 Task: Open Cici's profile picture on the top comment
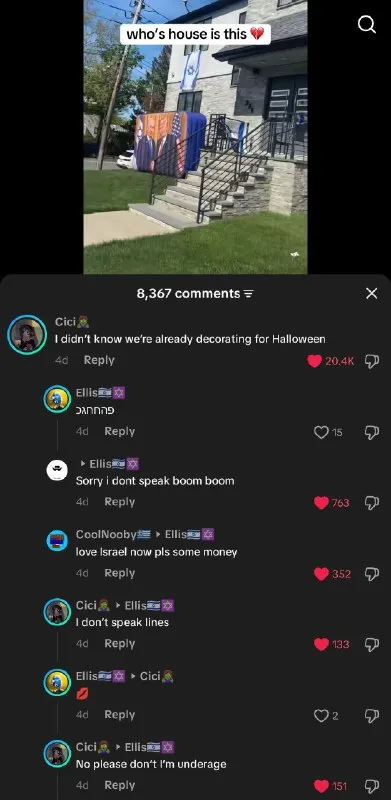(x=27, y=335)
